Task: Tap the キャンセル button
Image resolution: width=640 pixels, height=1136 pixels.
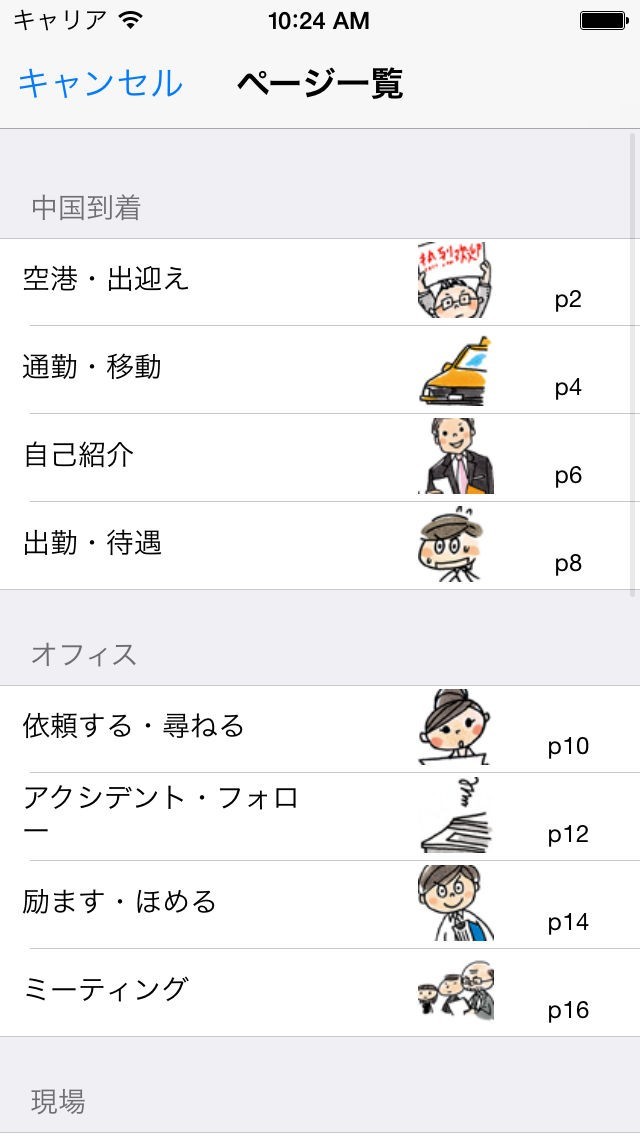Action: point(100,83)
